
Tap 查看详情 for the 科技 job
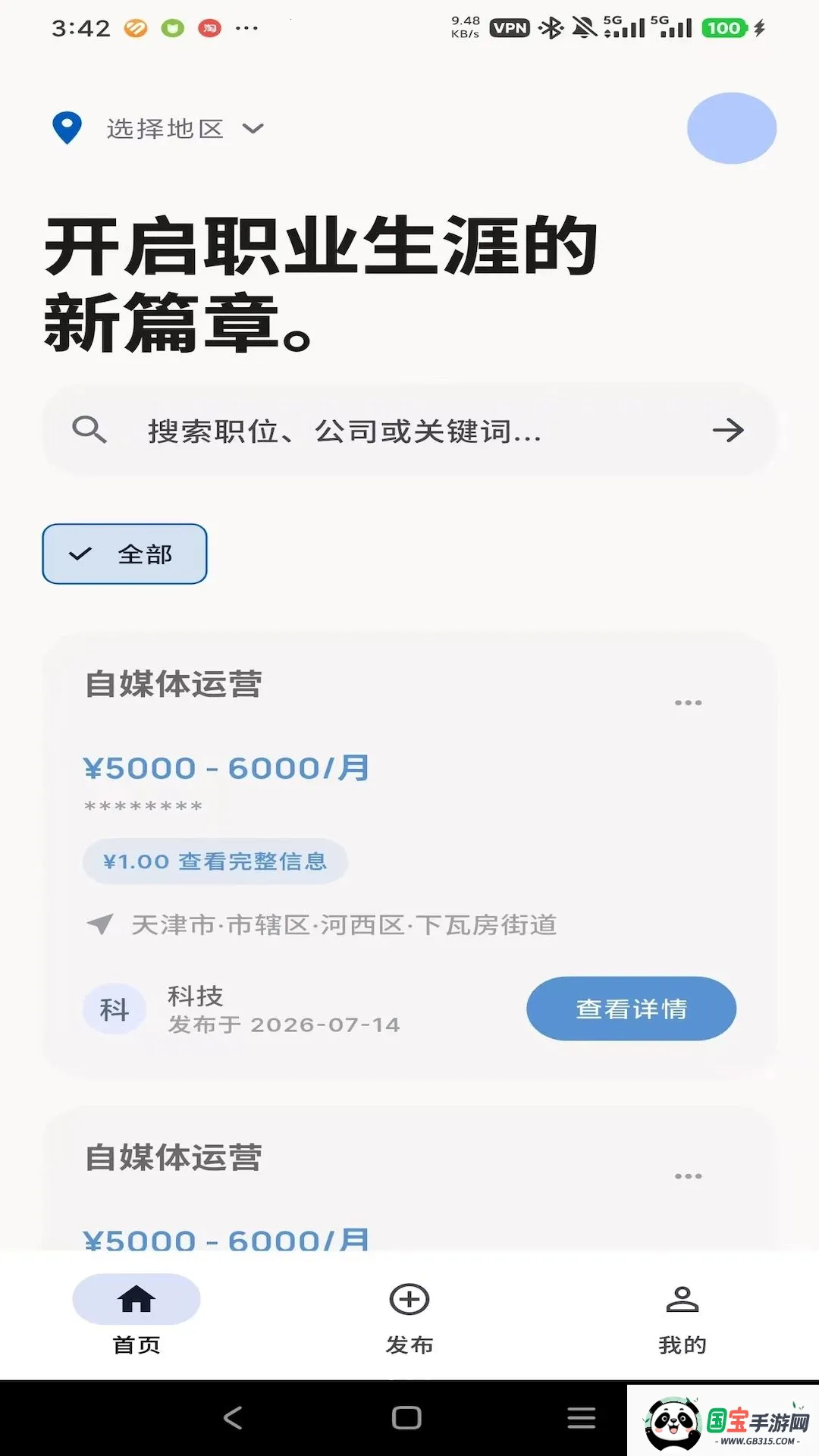point(631,1009)
